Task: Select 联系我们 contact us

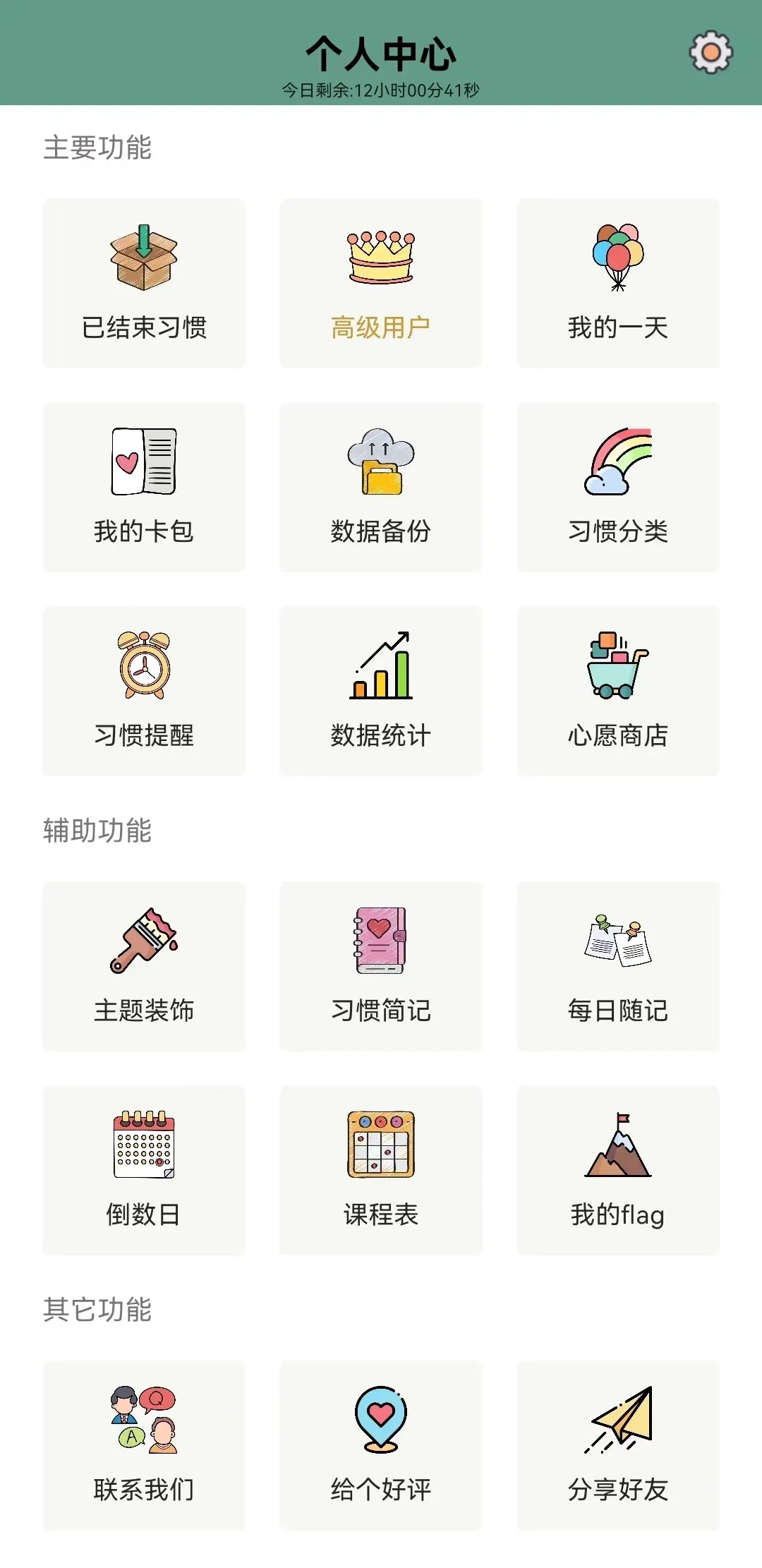Action: pyautogui.click(x=144, y=1445)
